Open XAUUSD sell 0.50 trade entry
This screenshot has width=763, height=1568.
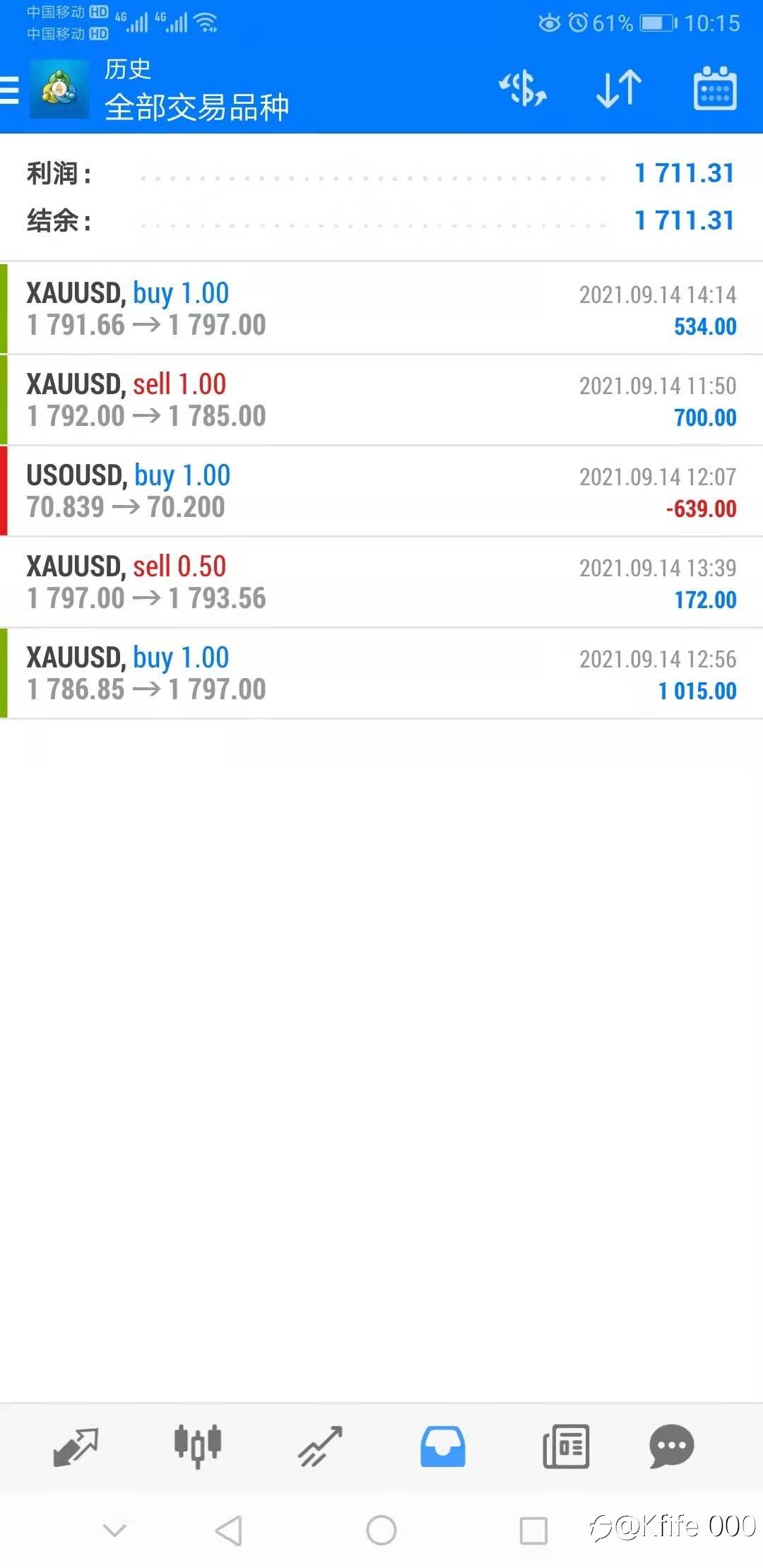click(x=381, y=582)
